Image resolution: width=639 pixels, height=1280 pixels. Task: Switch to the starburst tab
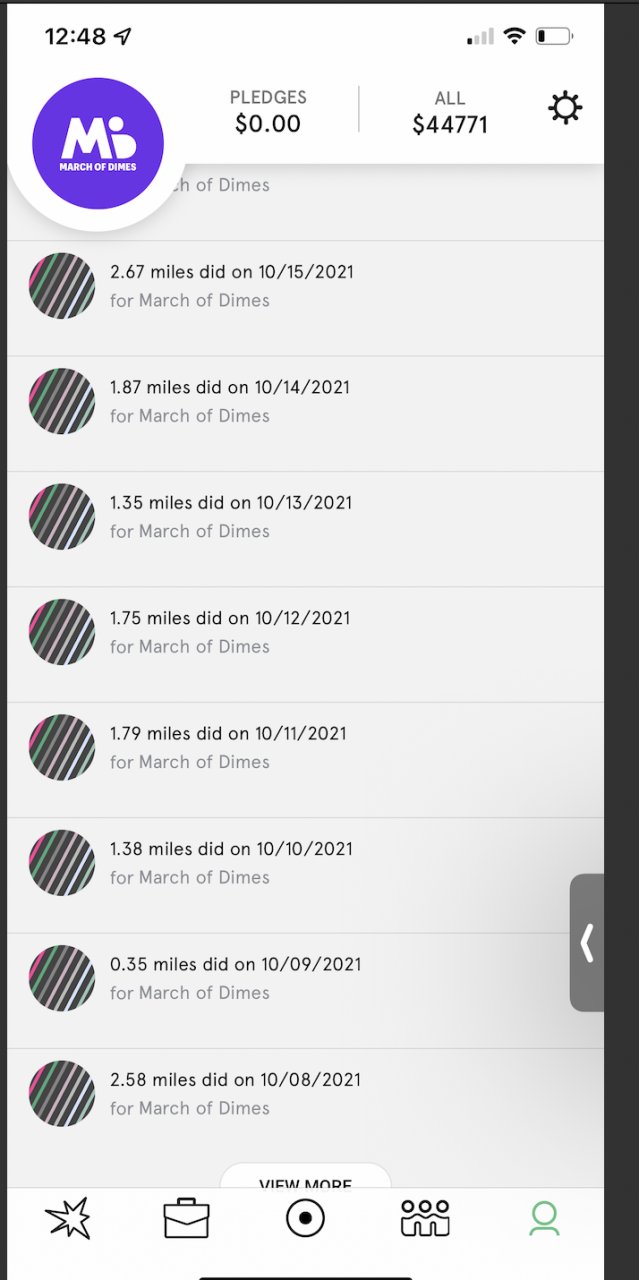(68, 1219)
